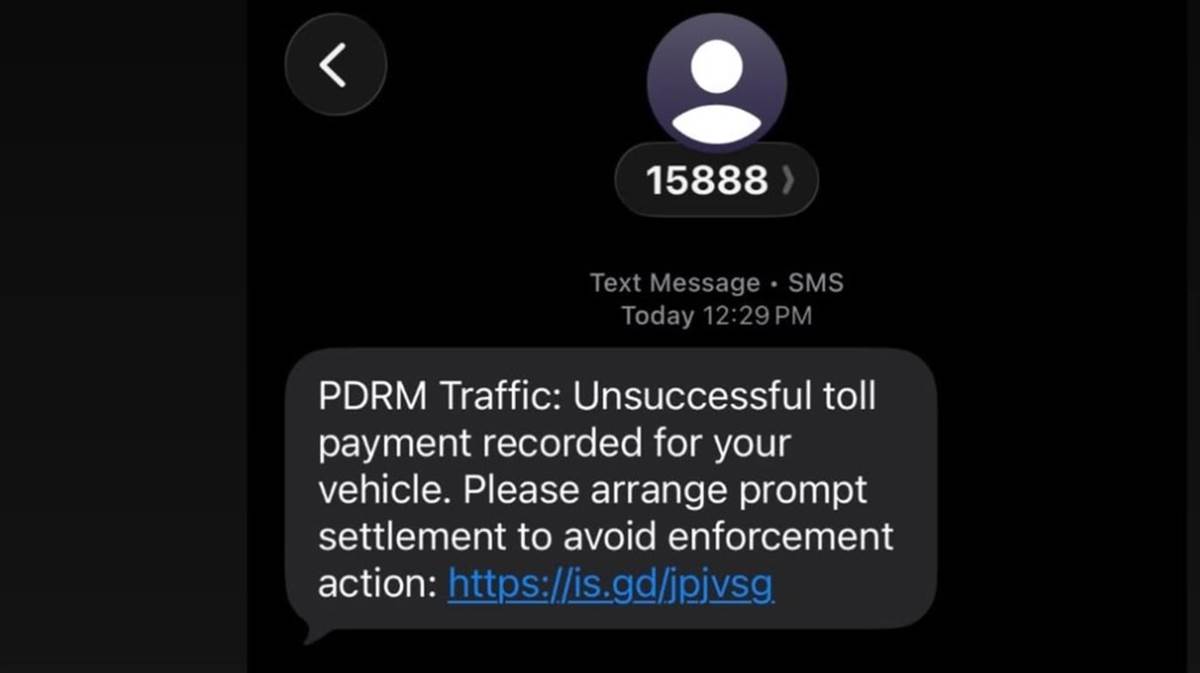Open the is.gd/jpjvsg link in the message

pos(610,583)
